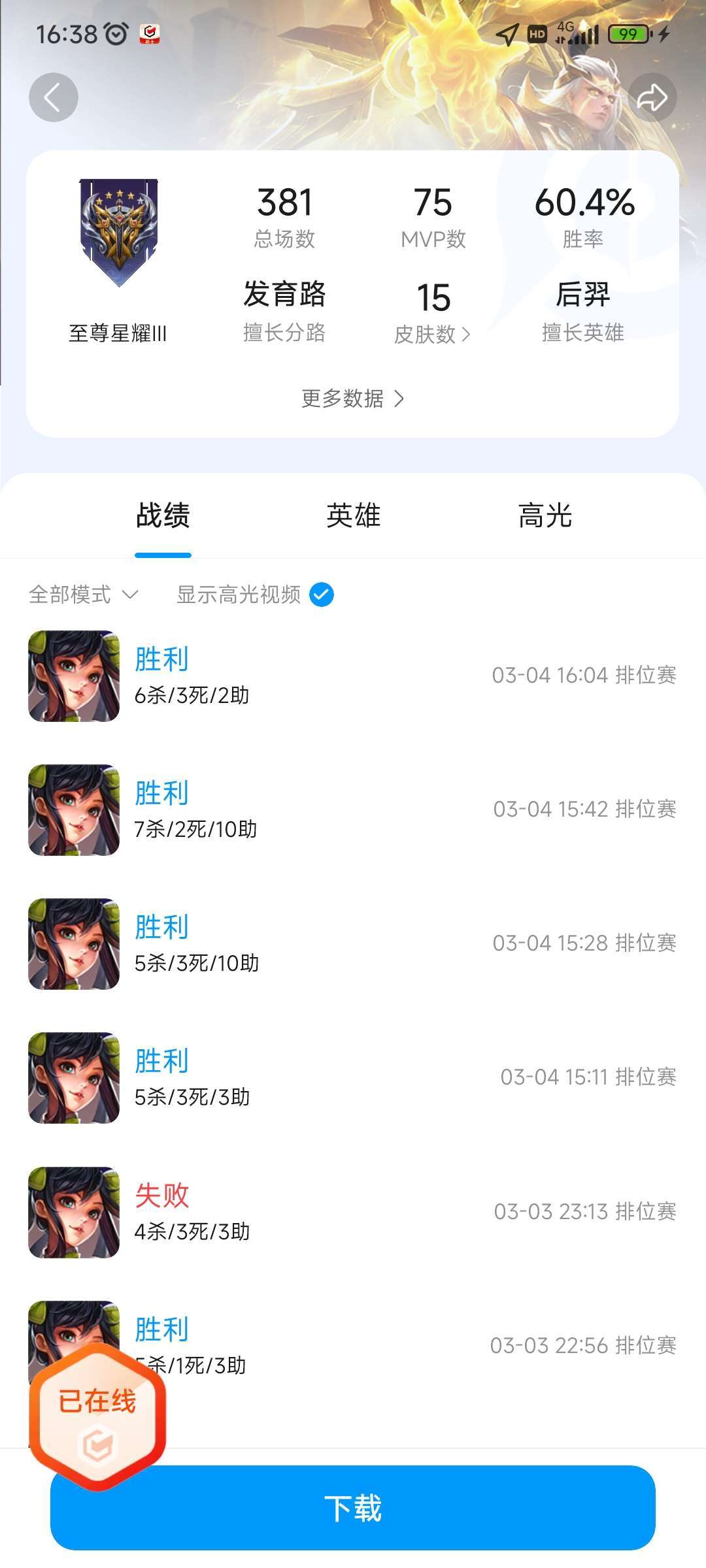
Task: View the 失败 match from 03-03 23:13
Action: click(x=353, y=1213)
